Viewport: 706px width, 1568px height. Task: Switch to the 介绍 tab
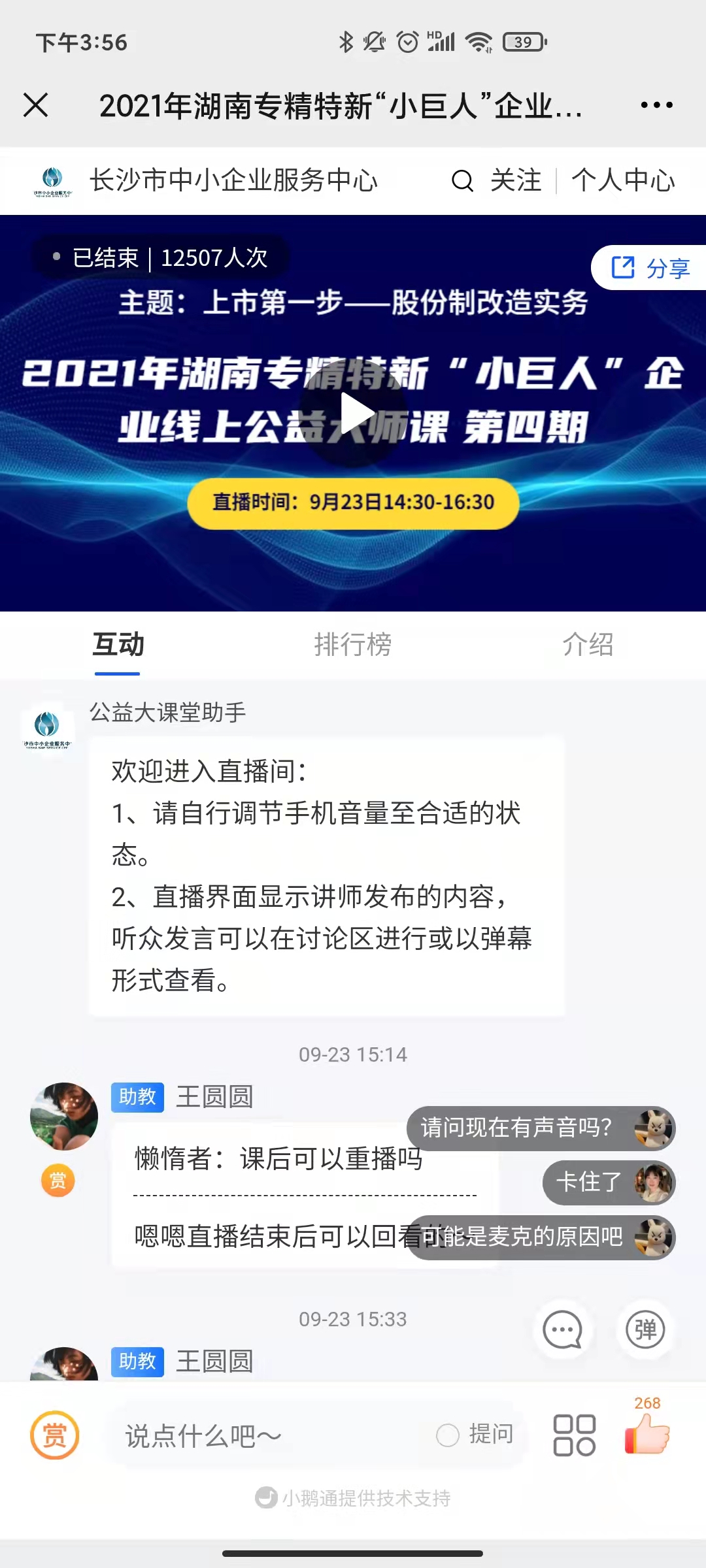588,645
